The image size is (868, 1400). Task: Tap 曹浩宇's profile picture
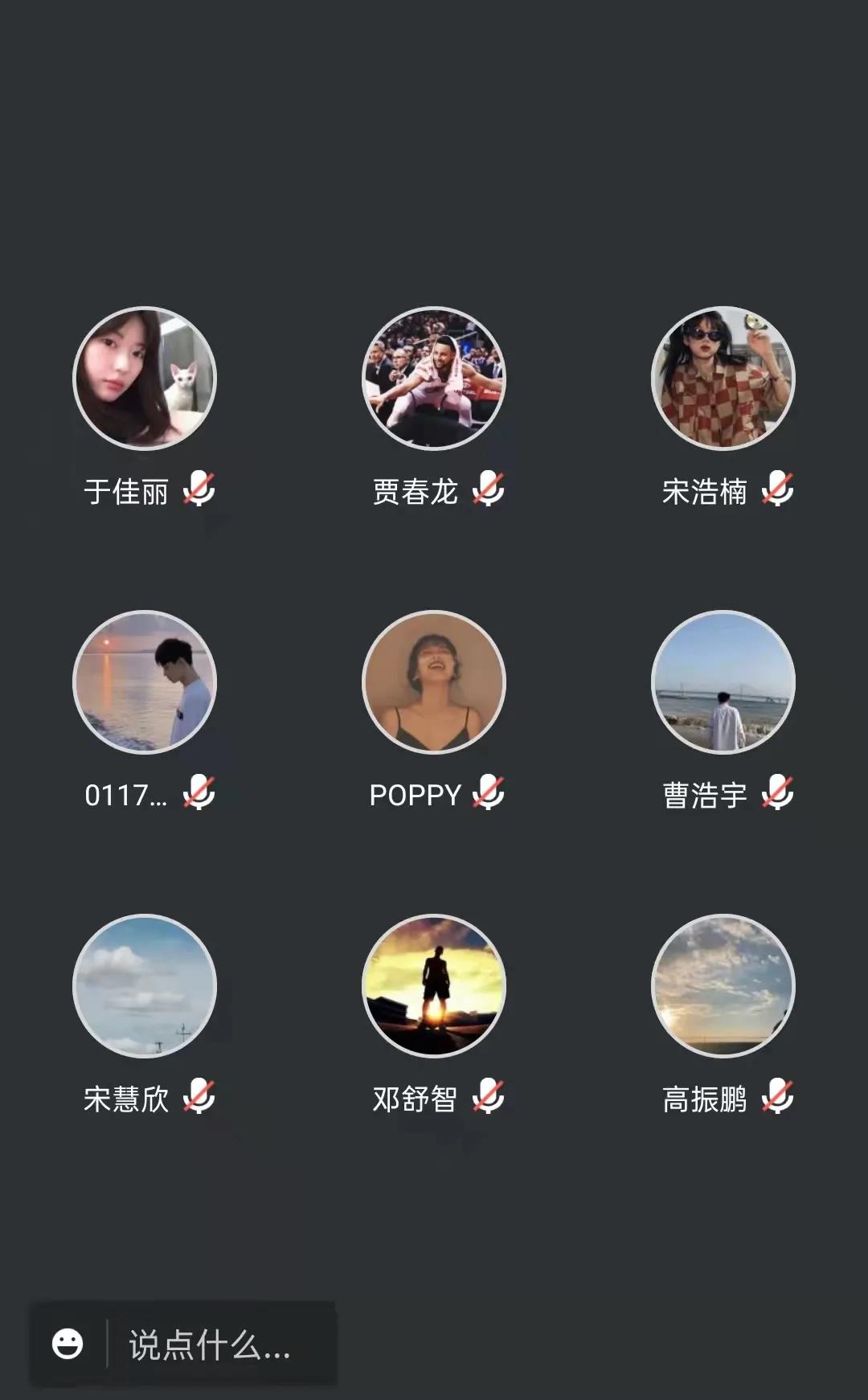coord(723,682)
